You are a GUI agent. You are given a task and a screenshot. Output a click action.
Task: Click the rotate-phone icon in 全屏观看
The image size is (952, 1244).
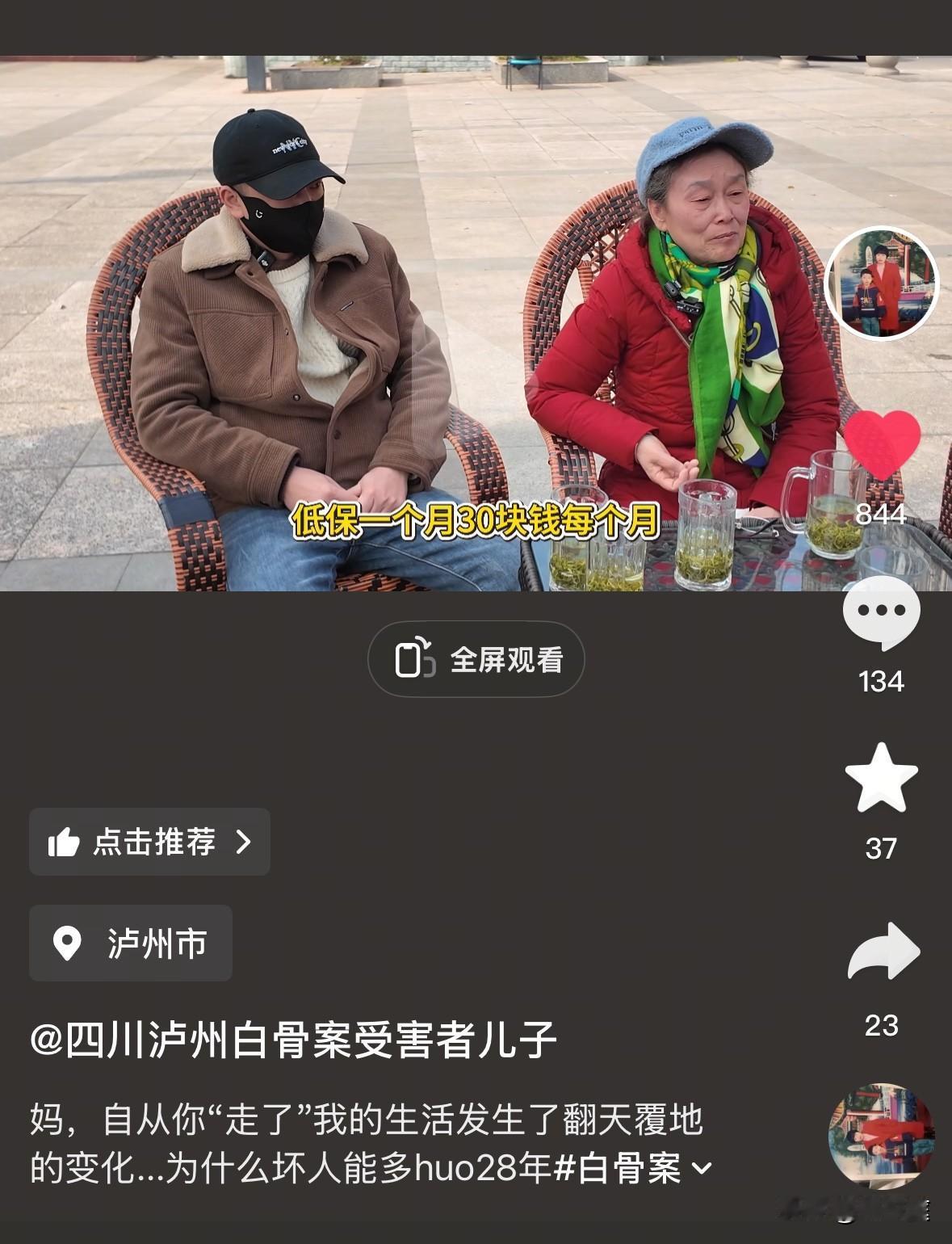tap(415, 659)
